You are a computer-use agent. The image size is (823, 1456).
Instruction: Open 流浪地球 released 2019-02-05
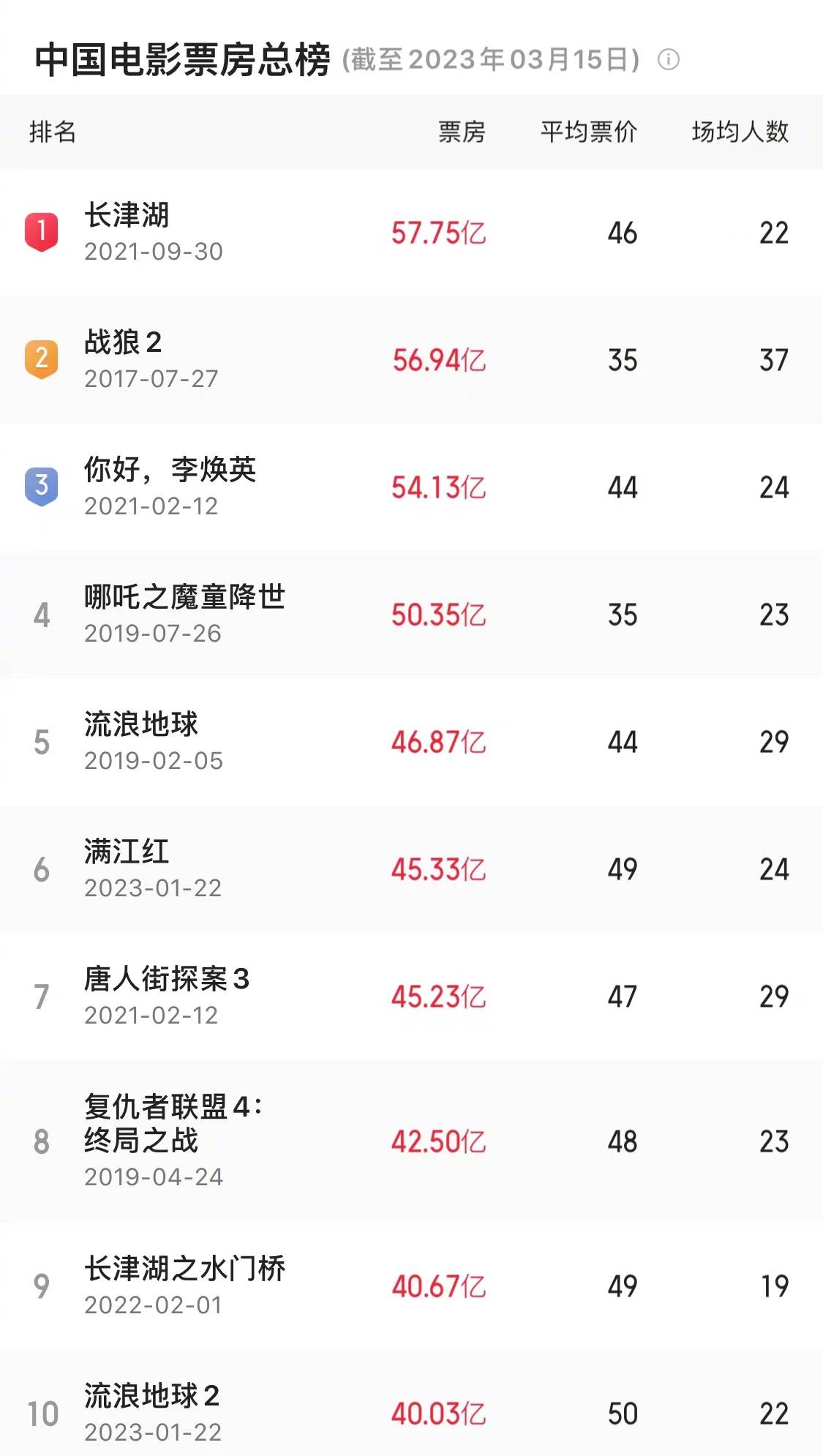[411, 742]
